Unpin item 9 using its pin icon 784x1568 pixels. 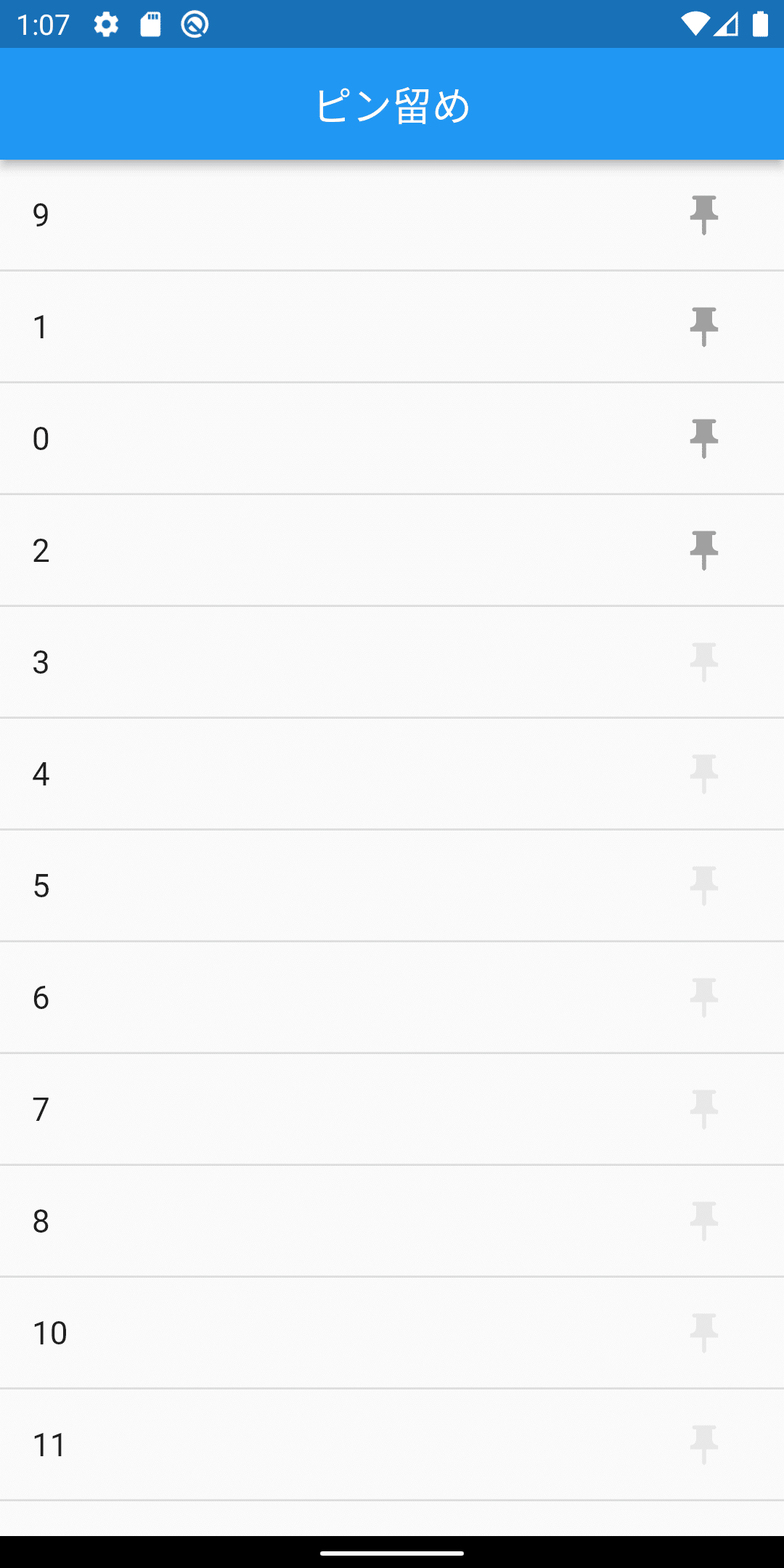coord(704,215)
